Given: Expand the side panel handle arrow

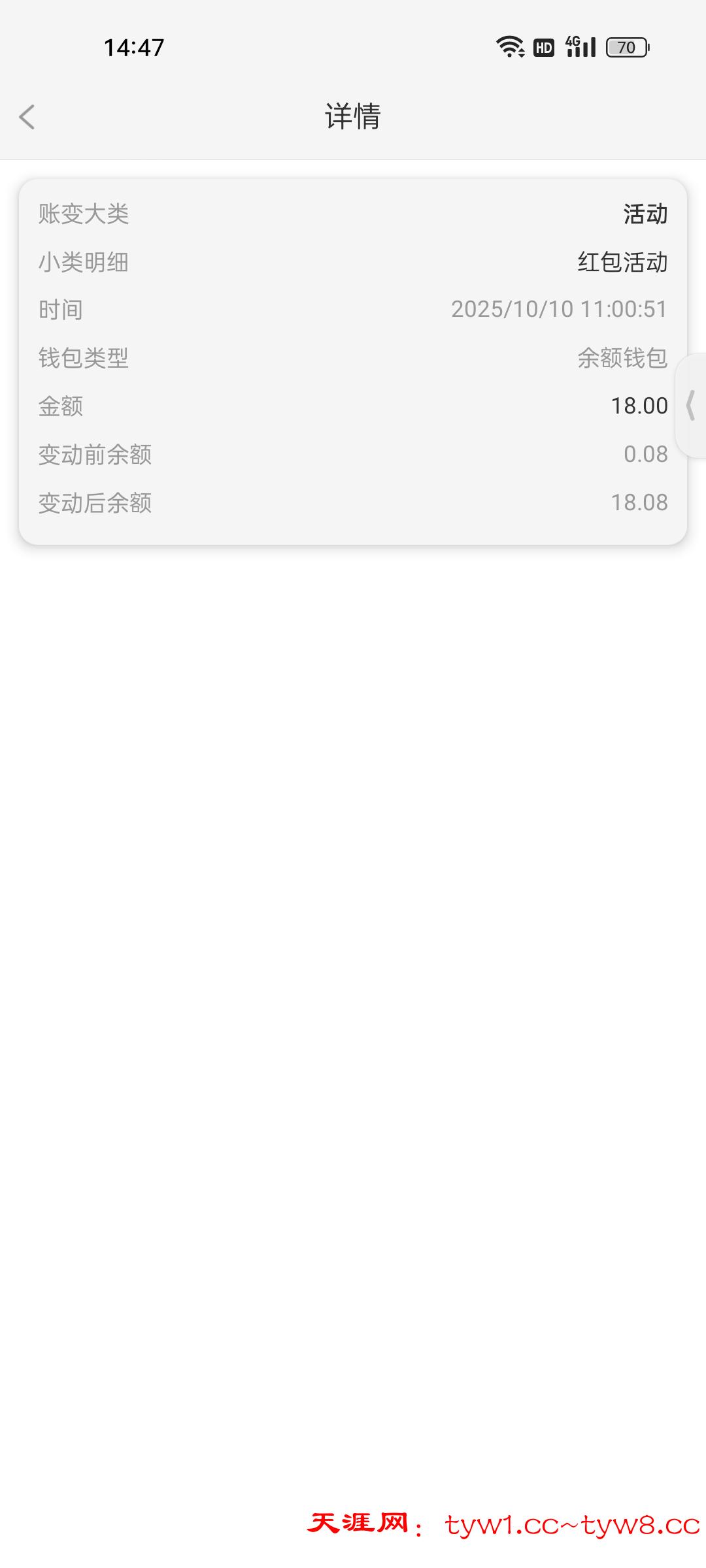Looking at the screenshot, I should point(690,405).
